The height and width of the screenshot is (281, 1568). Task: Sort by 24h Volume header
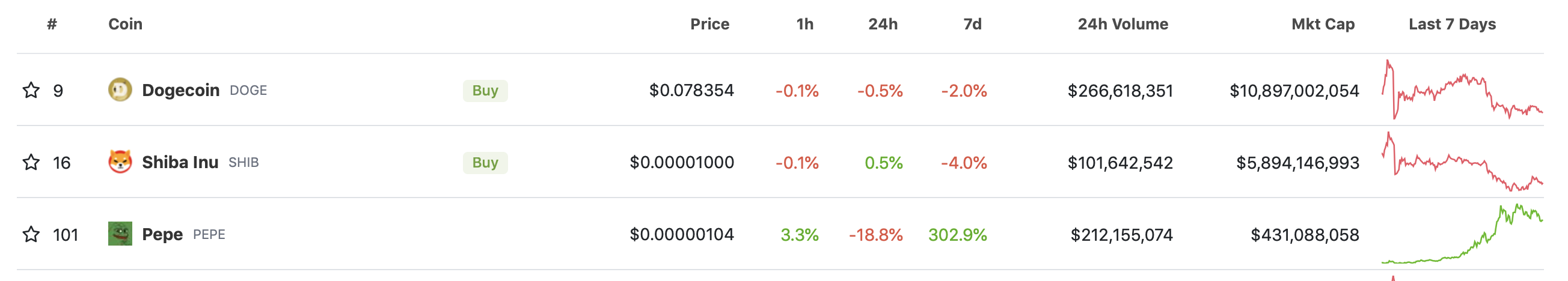(x=1122, y=25)
